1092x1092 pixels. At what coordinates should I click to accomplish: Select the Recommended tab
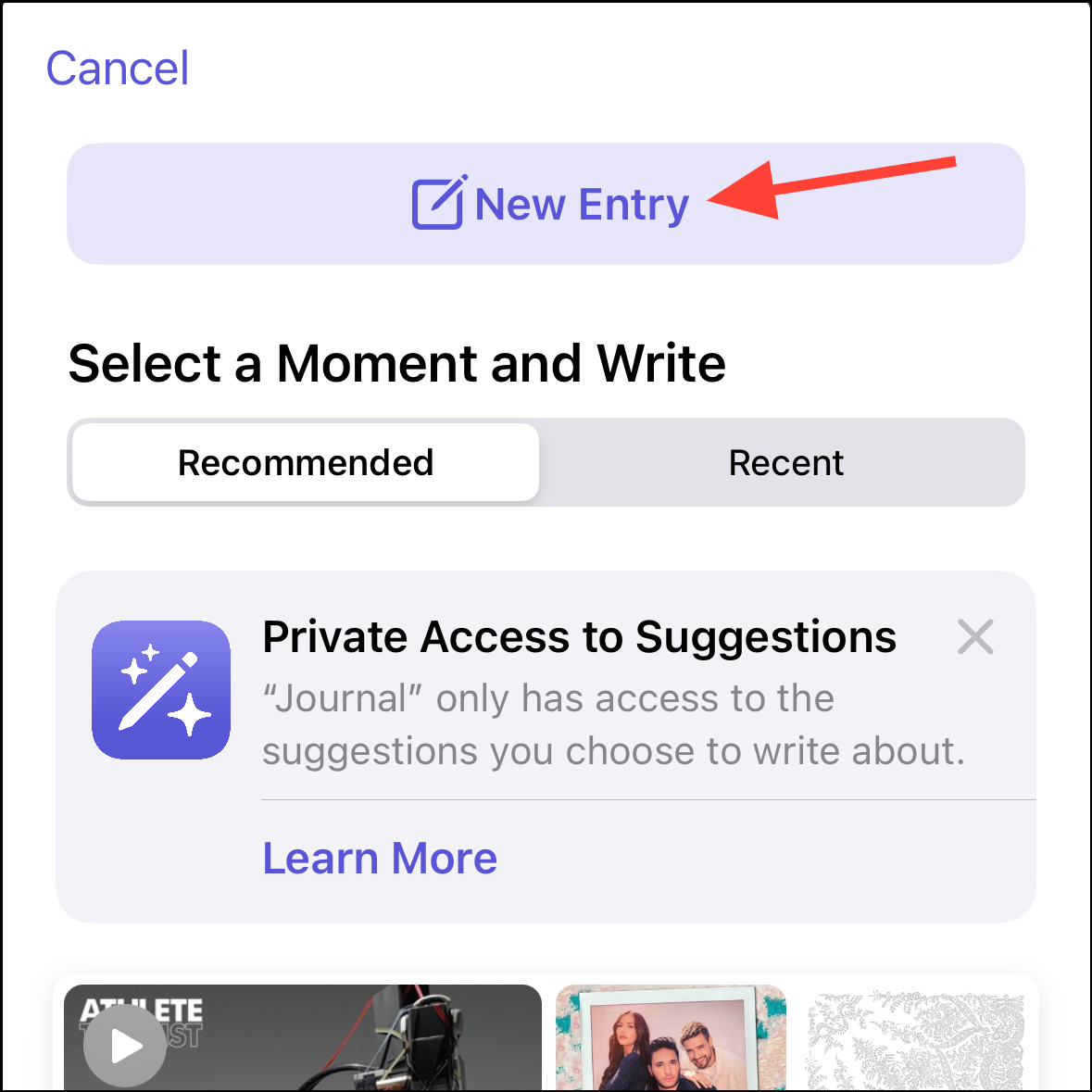coord(306,462)
